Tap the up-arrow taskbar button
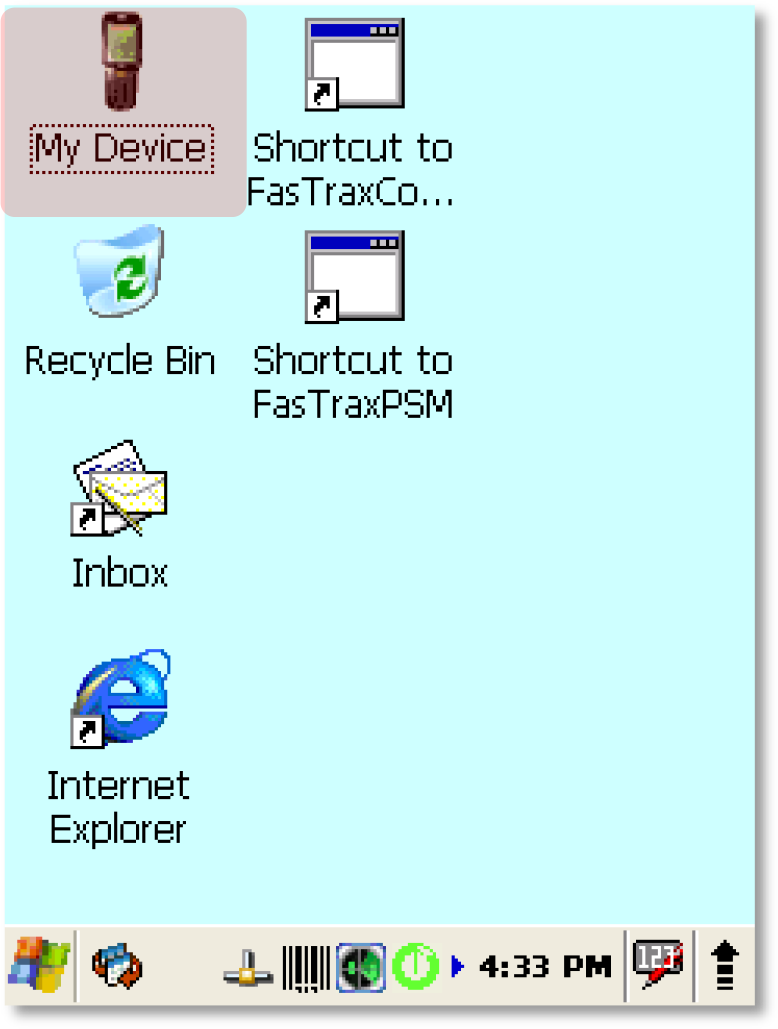 pyautogui.click(x=724, y=967)
